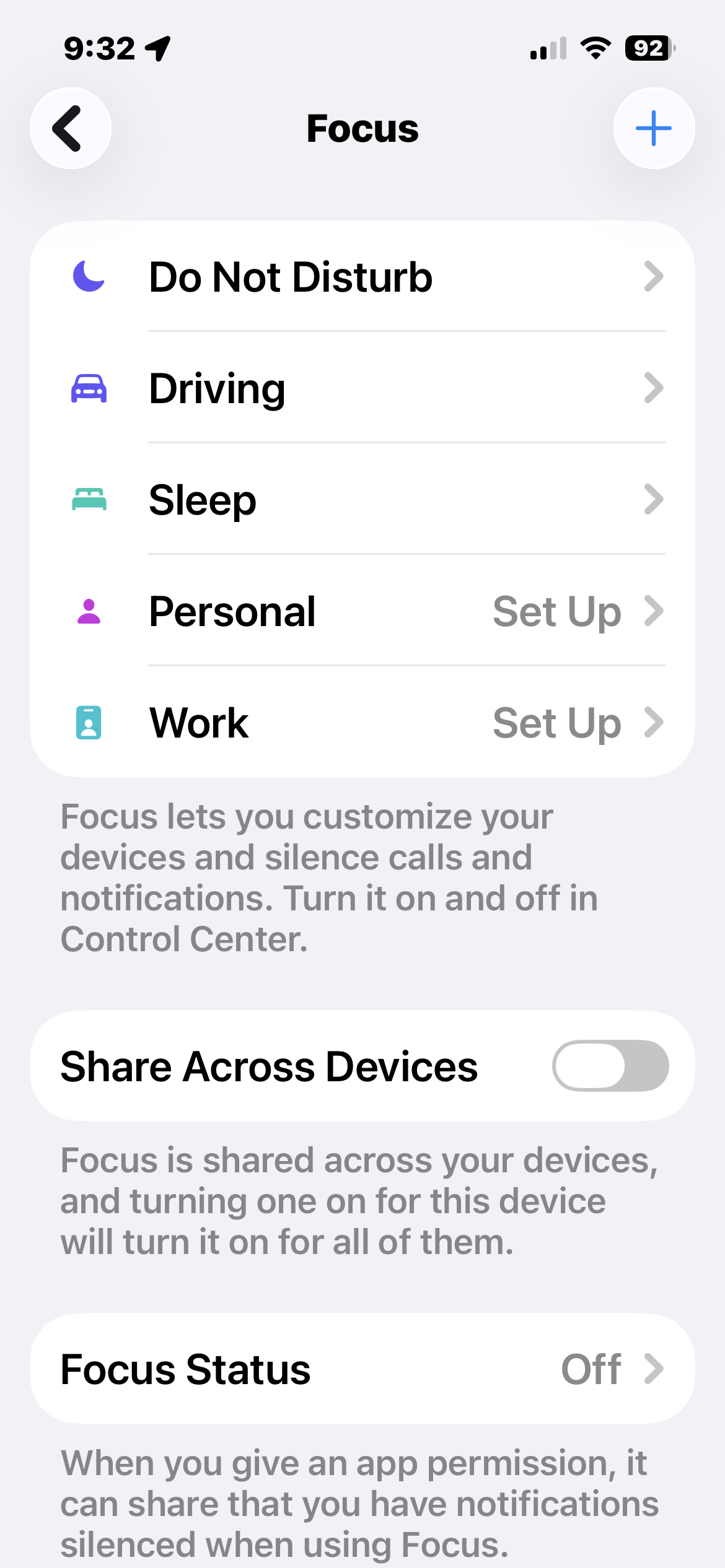Open the Sleep focus
This screenshot has height=1568, width=725.
pyautogui.click(x=362, y=500)
